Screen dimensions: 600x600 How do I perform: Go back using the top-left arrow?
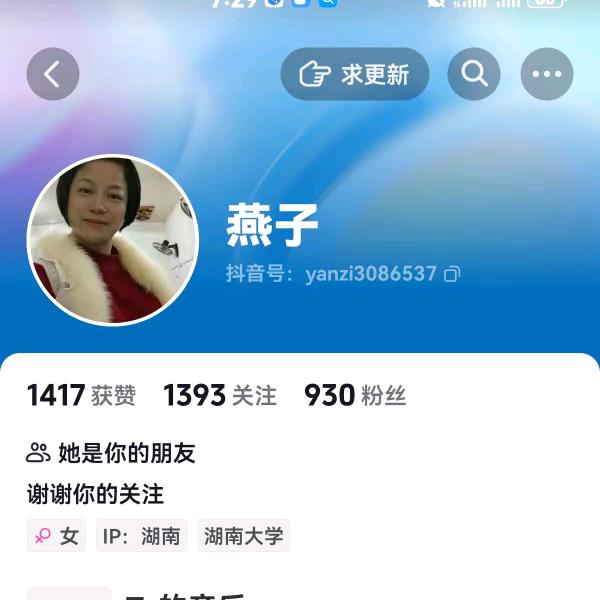click(53, 74)
